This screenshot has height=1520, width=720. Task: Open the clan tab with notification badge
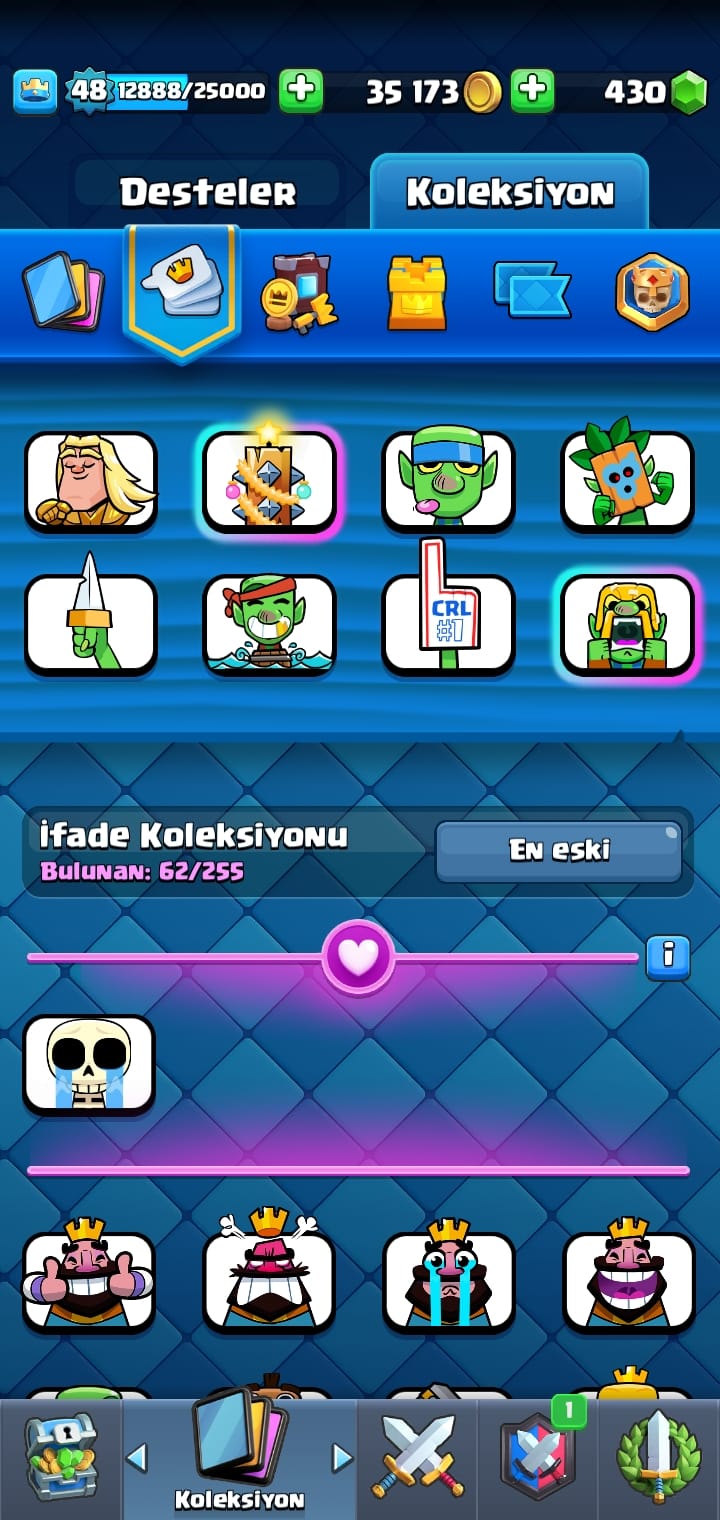[539, 1456]
